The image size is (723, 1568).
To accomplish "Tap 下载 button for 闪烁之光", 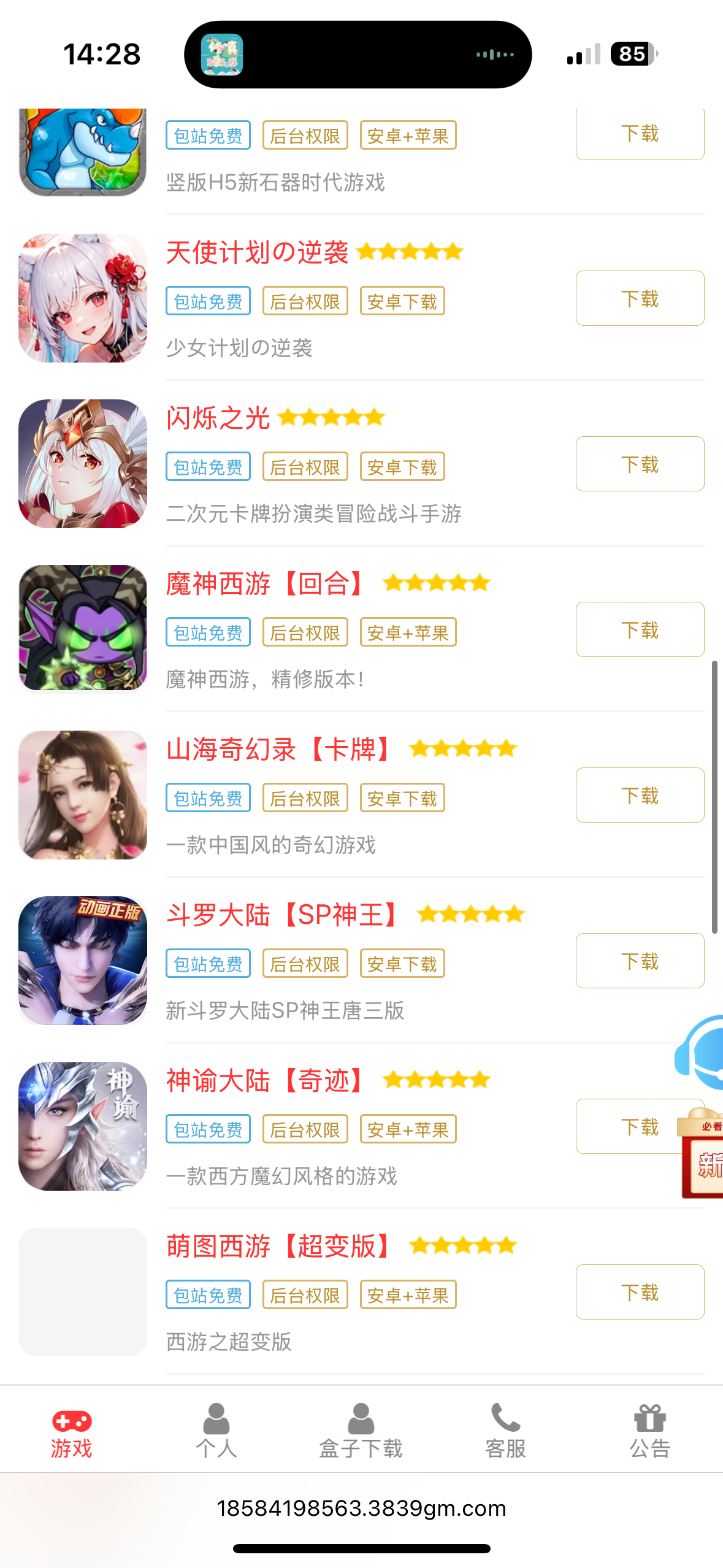I will coord(639,464).
